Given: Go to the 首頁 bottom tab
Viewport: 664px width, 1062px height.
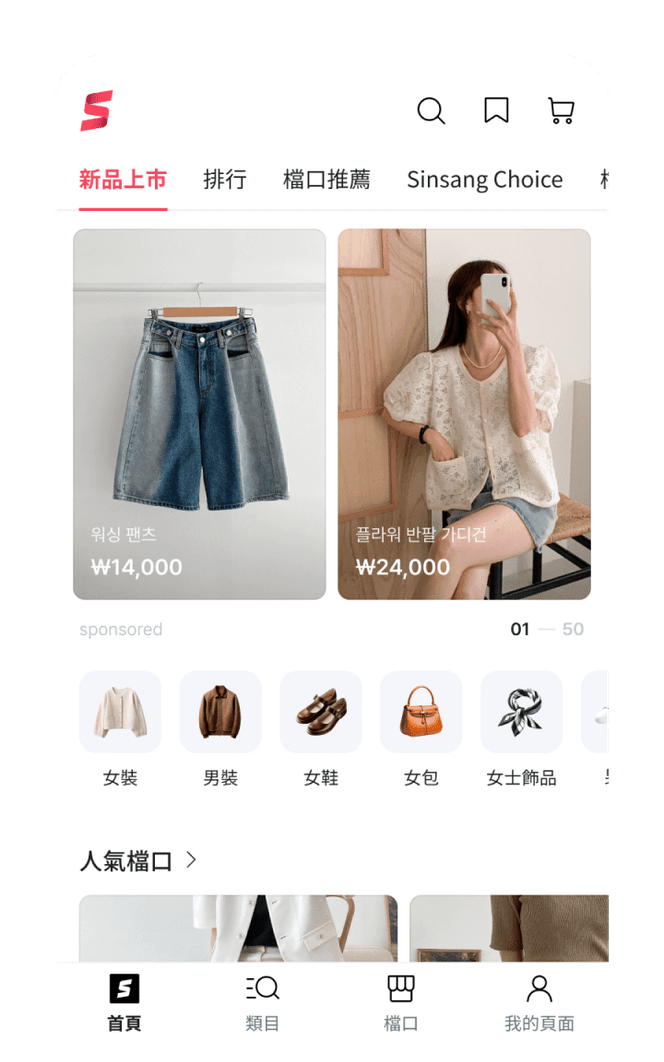Looking at the screenshot, I should (x=124, y=1003).
